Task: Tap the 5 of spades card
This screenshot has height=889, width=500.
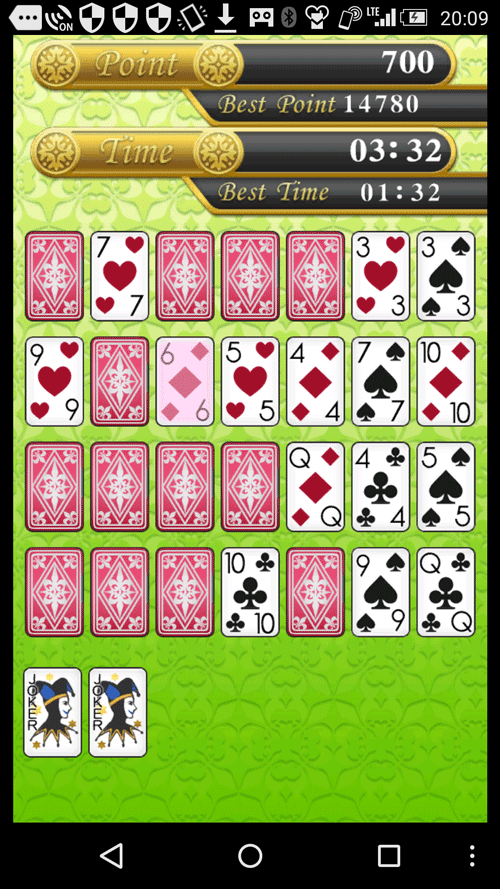Action: [x=446, y=487]
